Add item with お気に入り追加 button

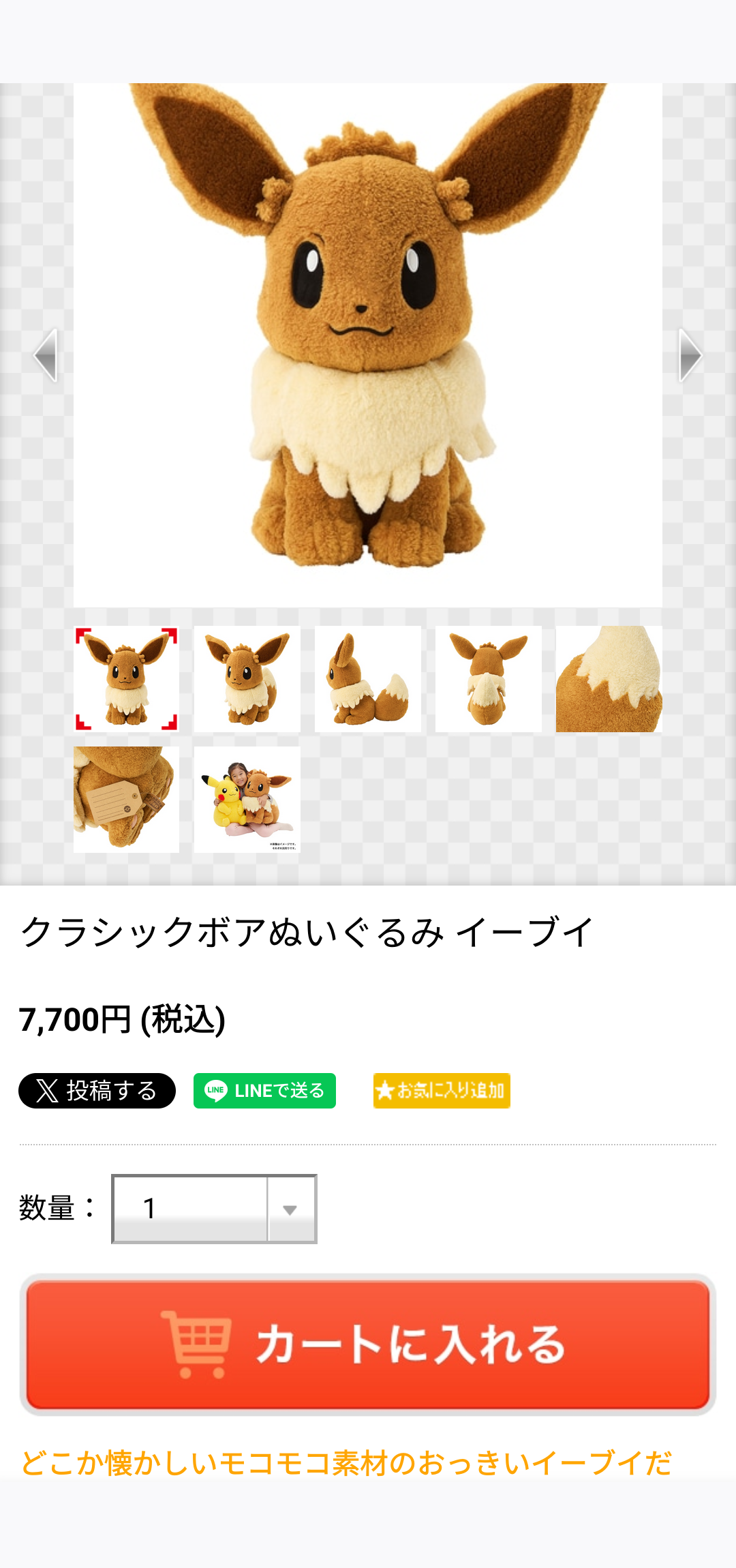(442, 1091)
